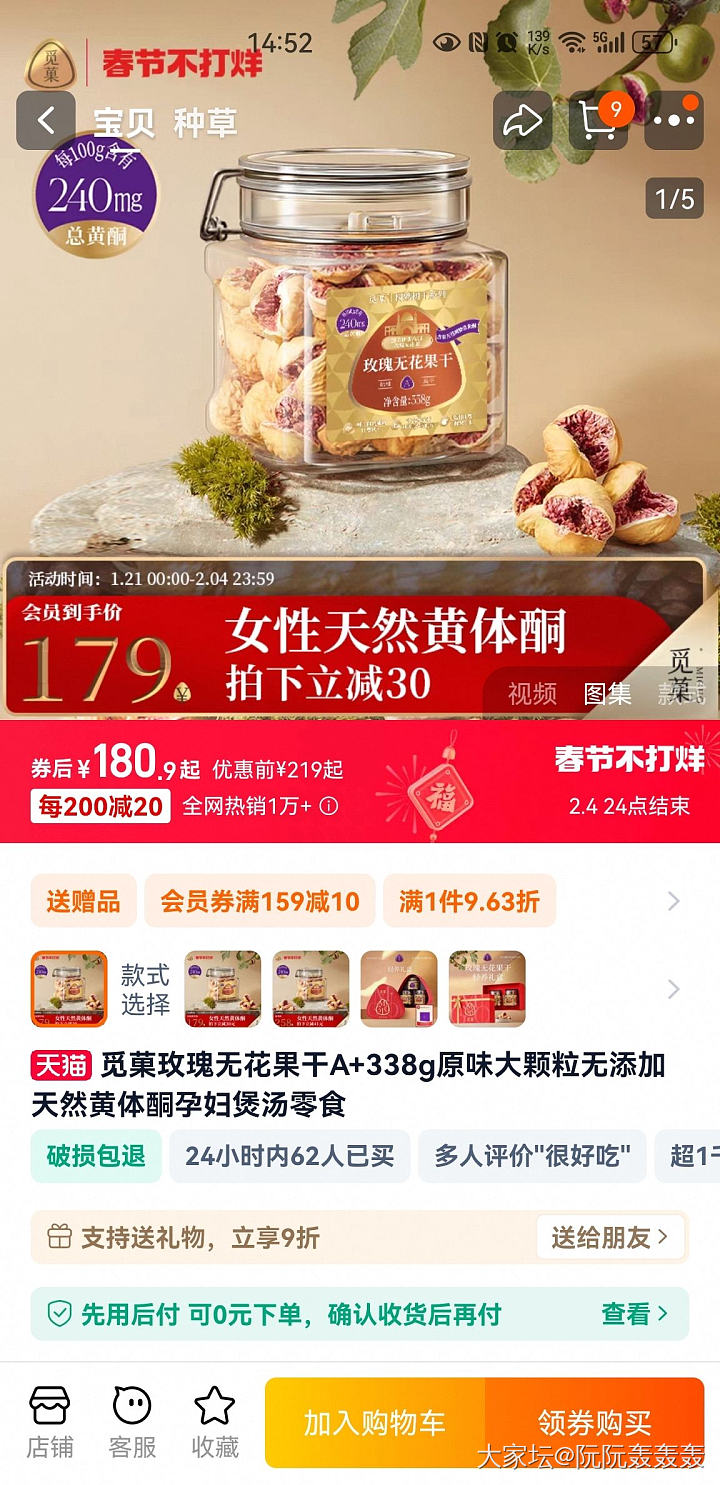Screen dimensions: 720x1485
Task: Open the three-dot overflow menu
Action: [673, 121]
